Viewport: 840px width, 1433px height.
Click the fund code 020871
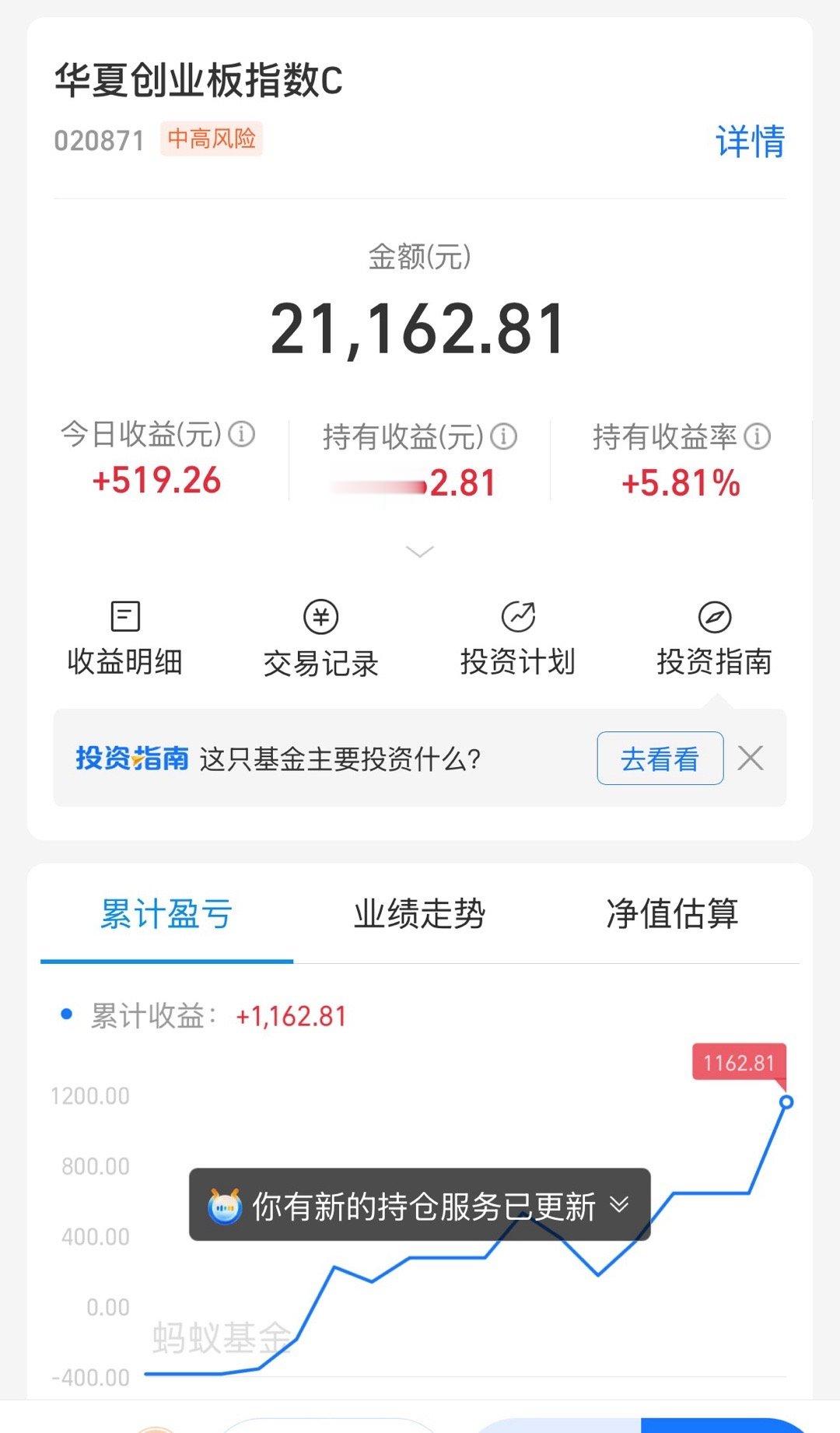[100, 141]
